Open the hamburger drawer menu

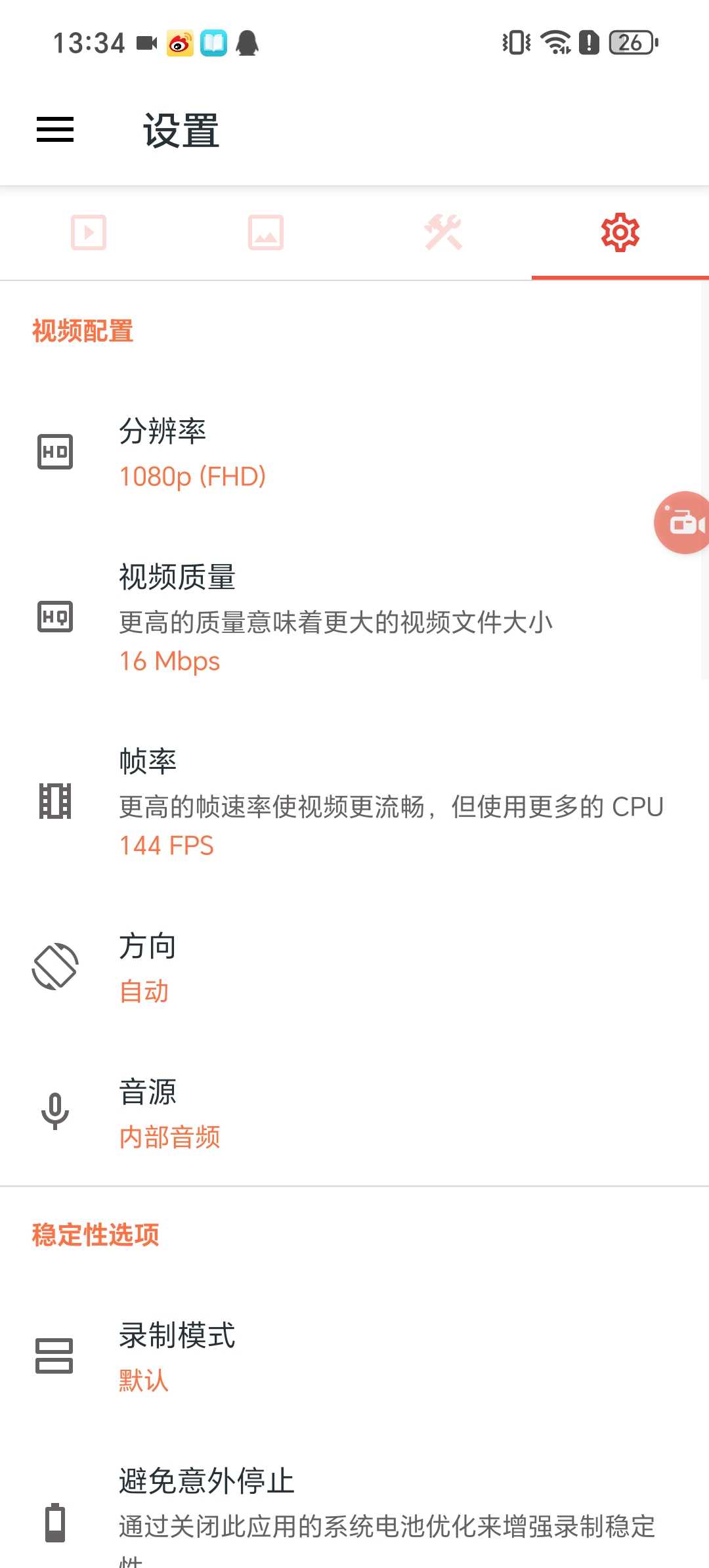(55, 129)
